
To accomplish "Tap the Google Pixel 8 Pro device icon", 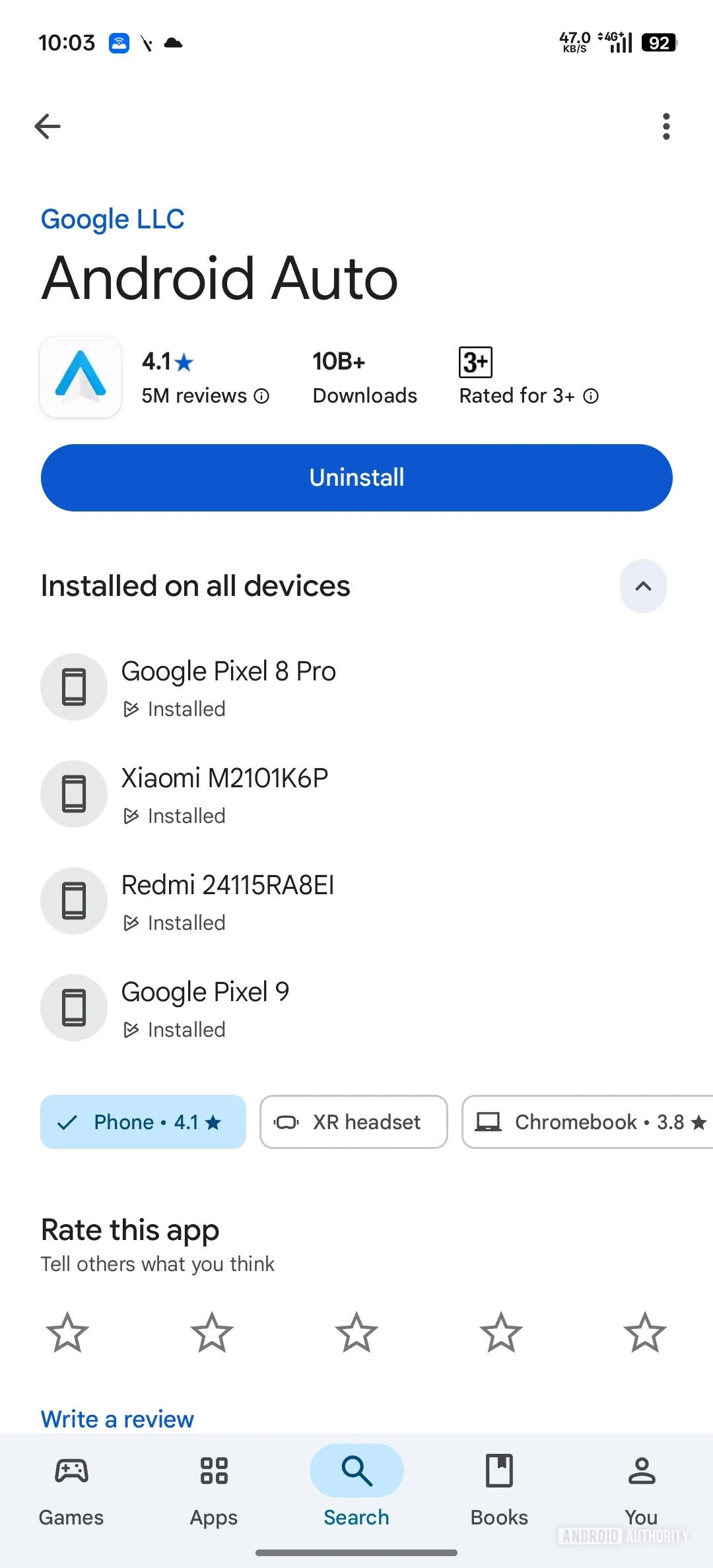I will point(73,686).
